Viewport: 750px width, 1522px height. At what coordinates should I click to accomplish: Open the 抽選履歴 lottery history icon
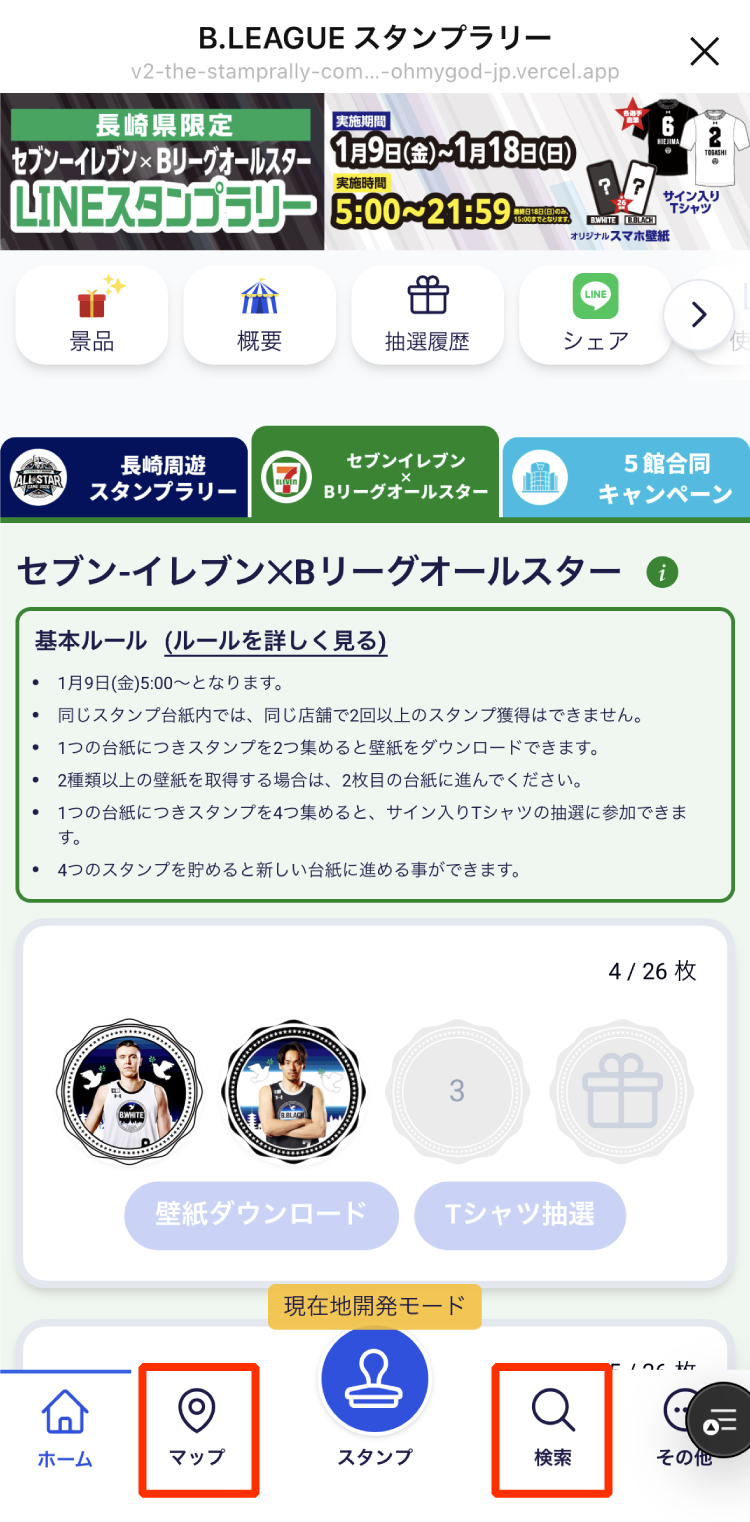(427, 316)
